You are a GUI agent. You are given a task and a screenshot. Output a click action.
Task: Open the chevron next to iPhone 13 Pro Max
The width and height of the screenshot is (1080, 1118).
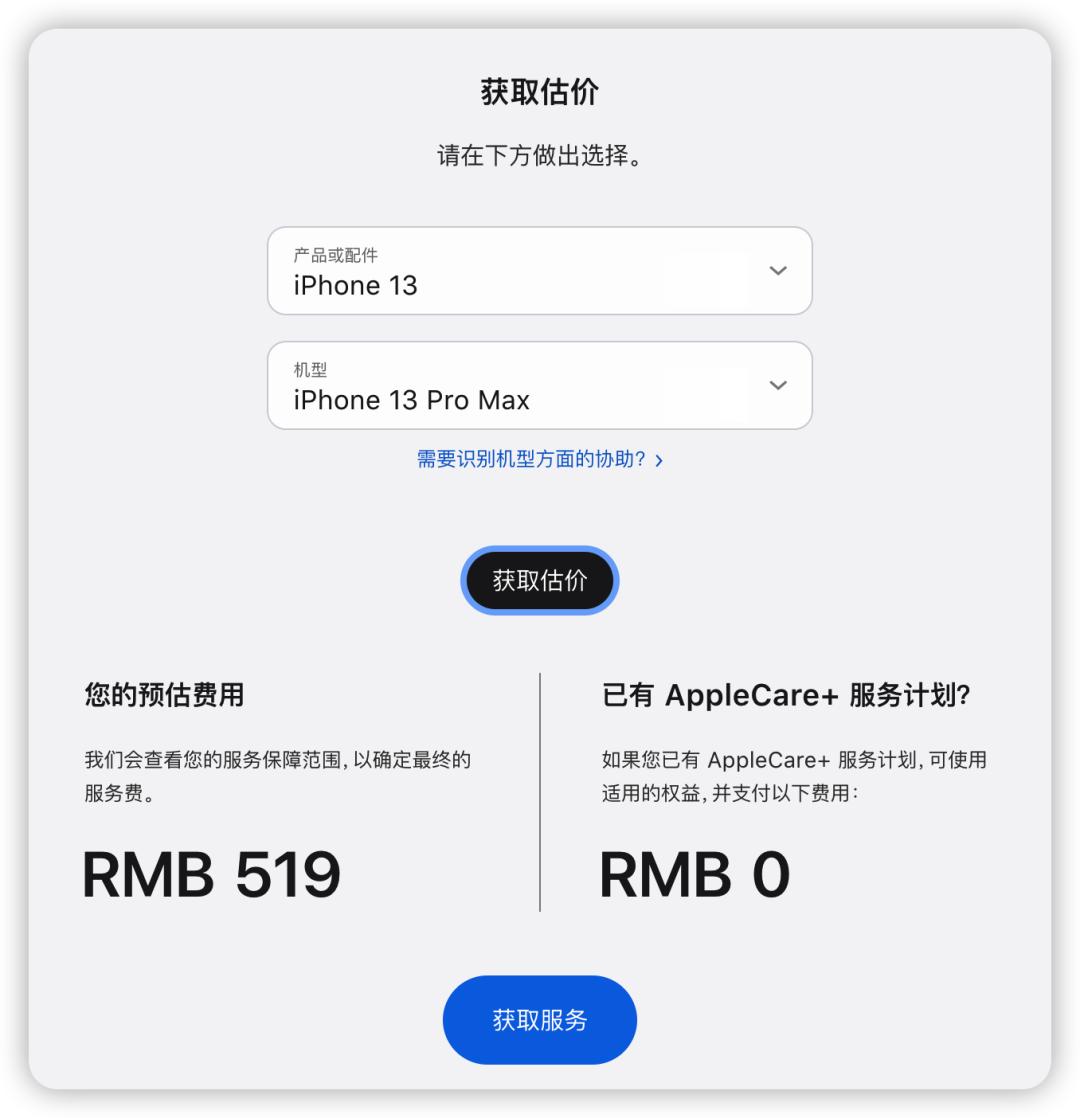[778, 385]
